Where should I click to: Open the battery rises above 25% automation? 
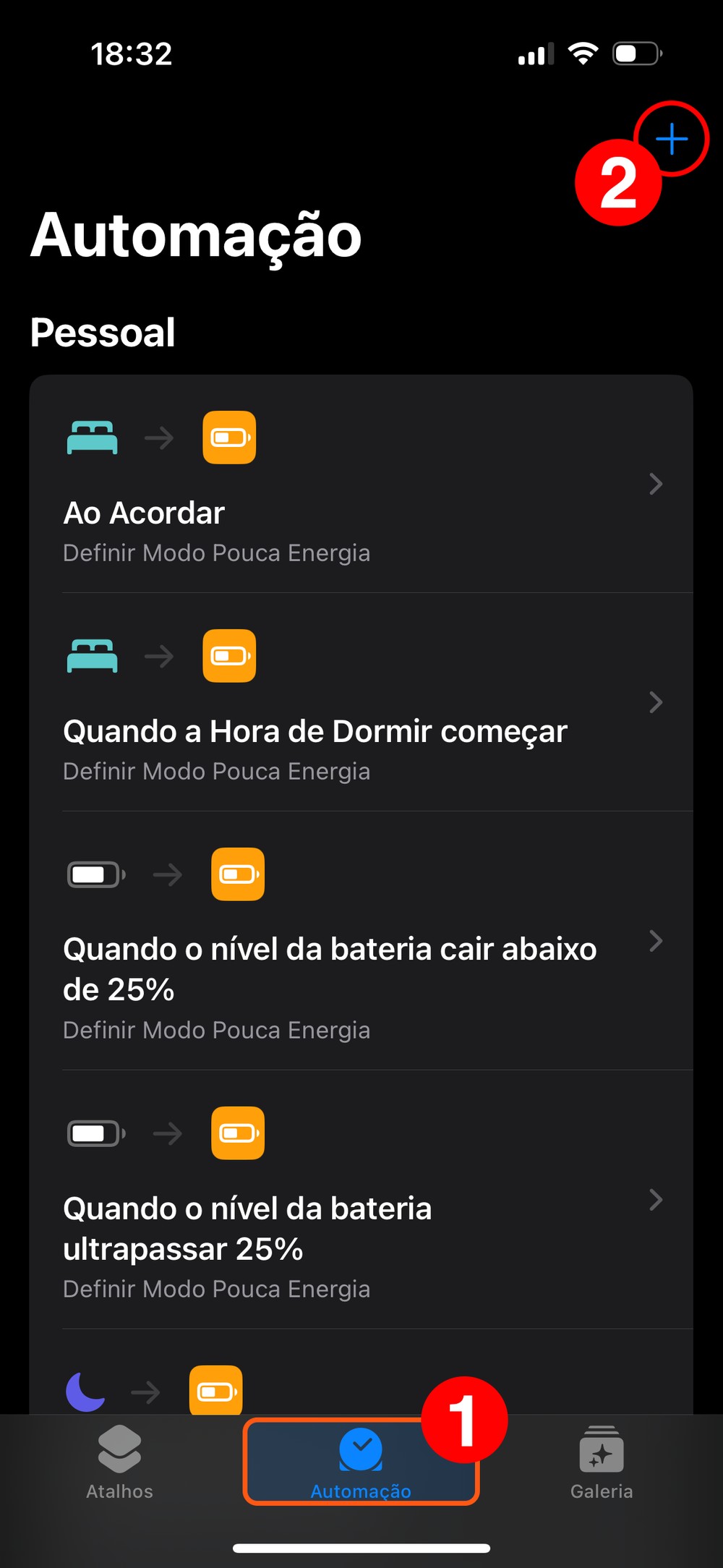[x=361, y=1201]
